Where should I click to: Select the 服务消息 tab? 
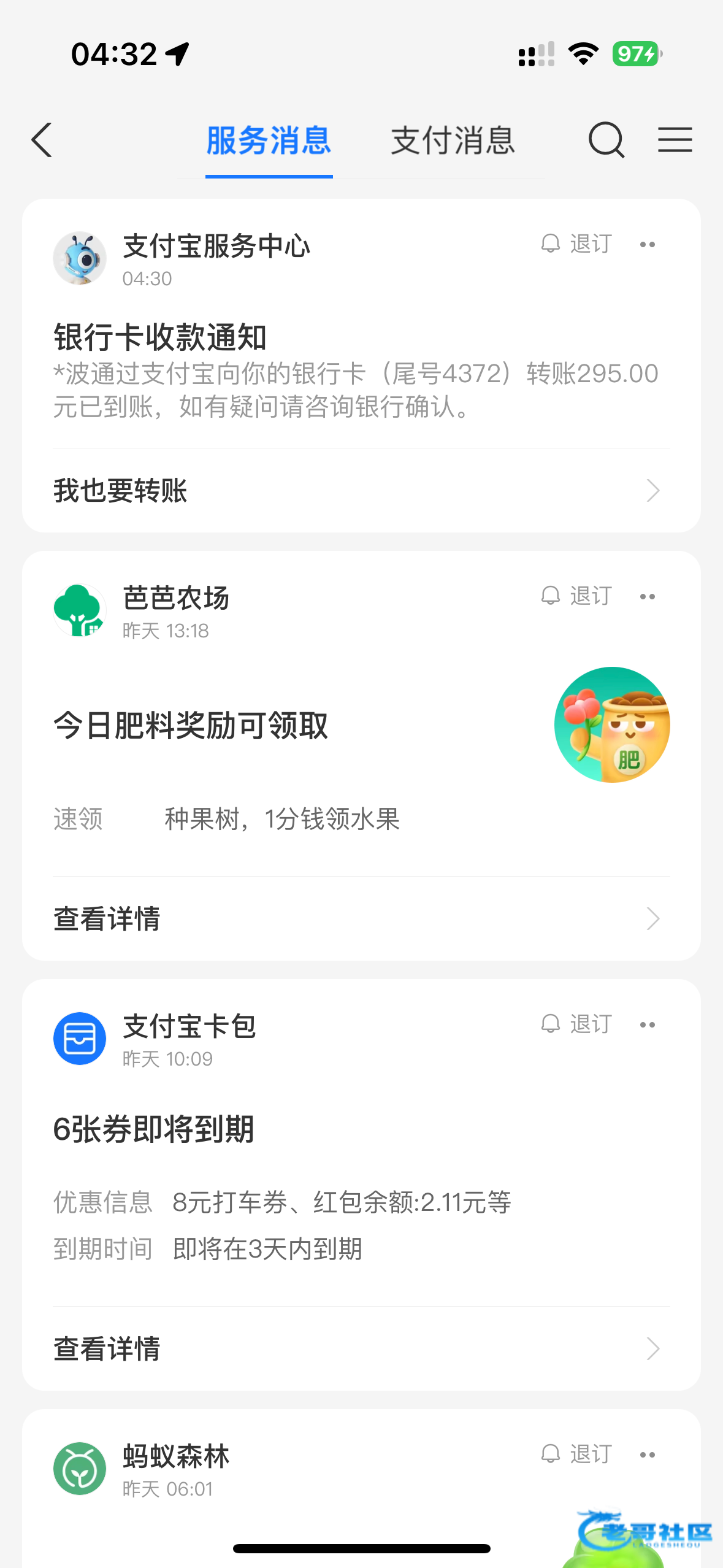(x=269, y=140)
